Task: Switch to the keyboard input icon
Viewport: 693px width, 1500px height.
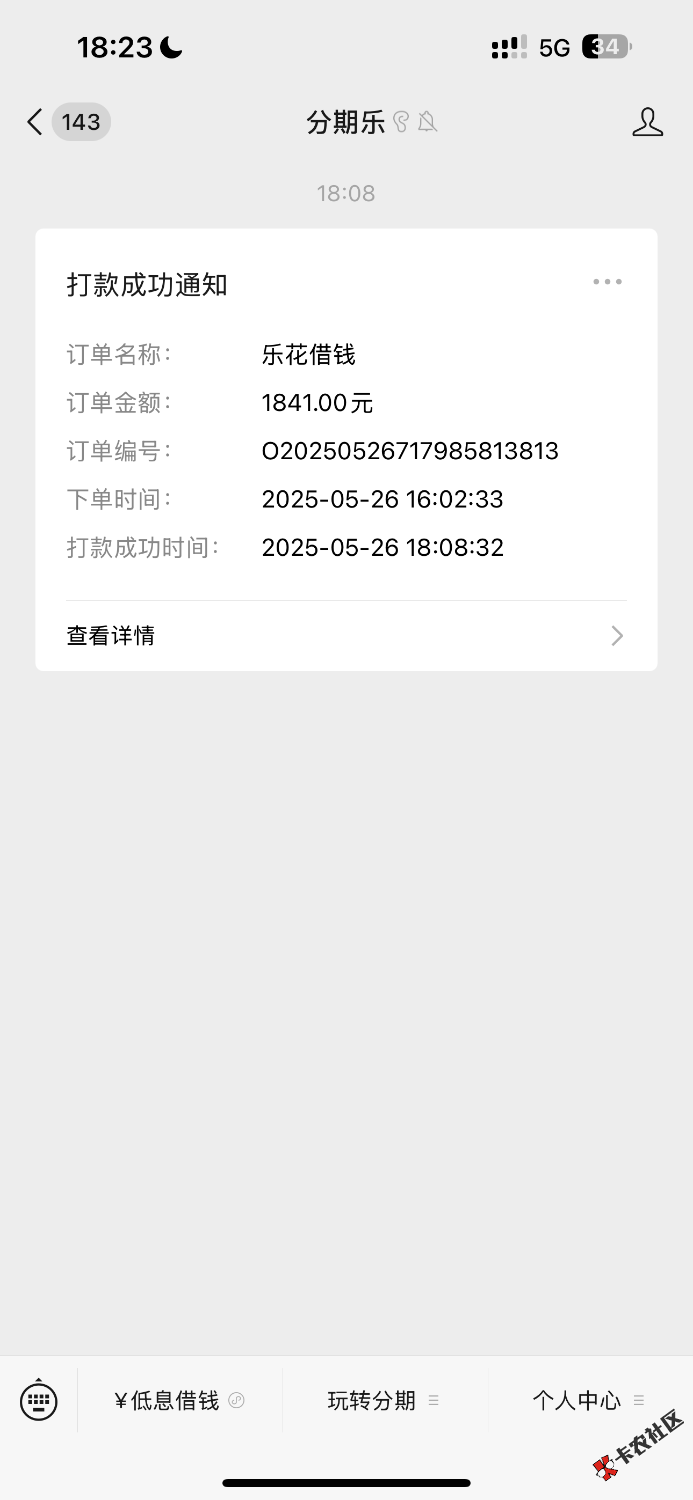Action: coord(39,1400)
